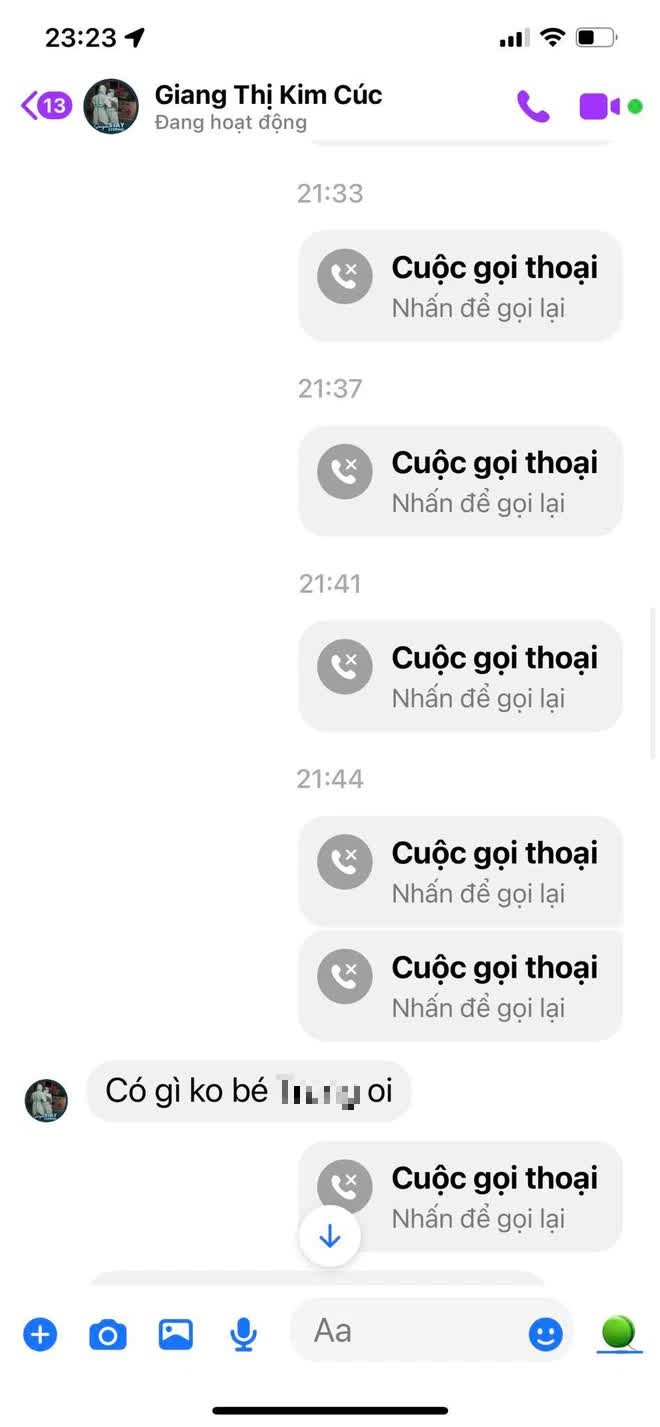Viewport: 660px width, 1427px height.
Task: Open the plus menu for more actions
Action: [x=40, y=1334]
